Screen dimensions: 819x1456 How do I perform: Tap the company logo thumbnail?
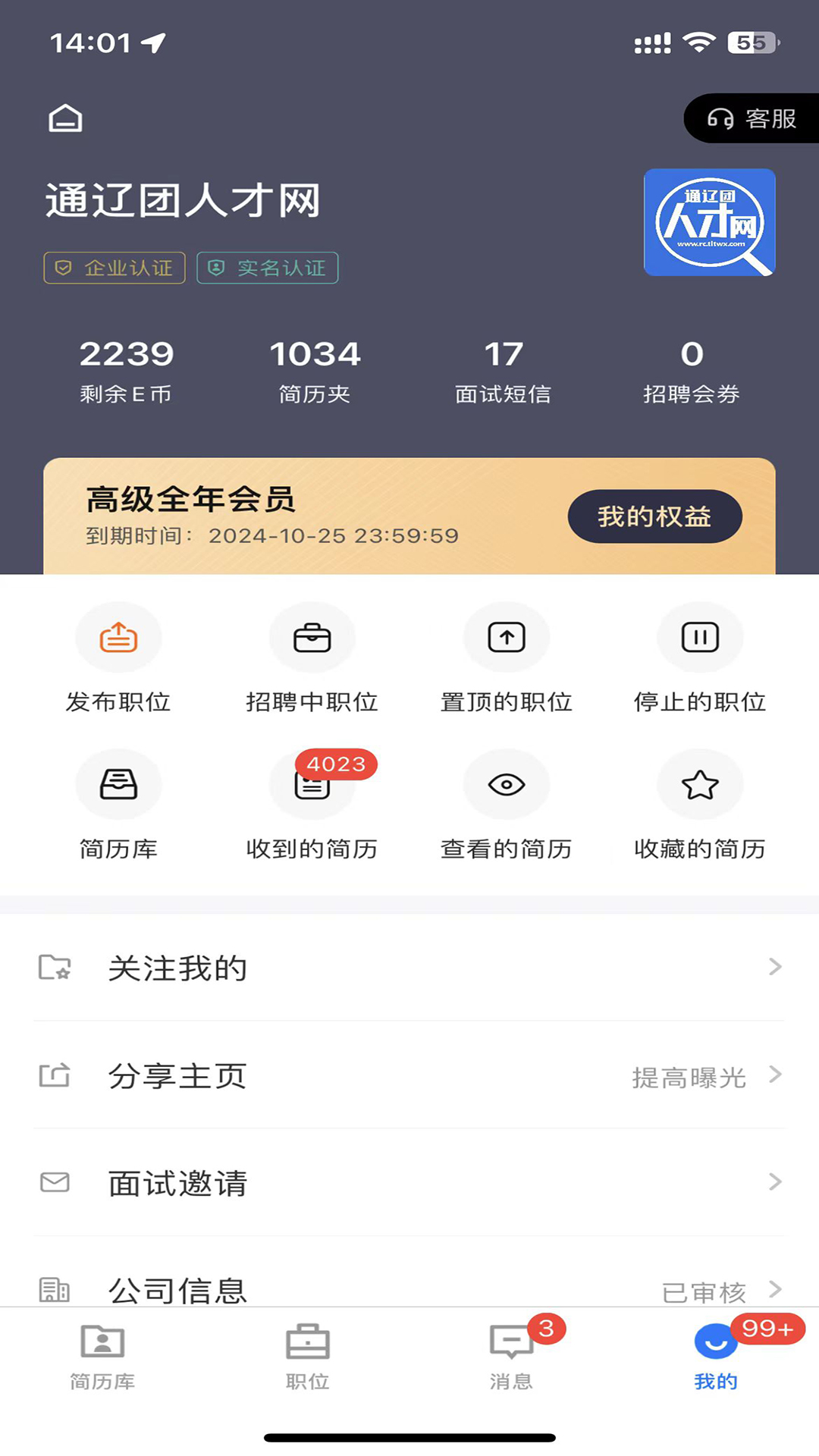[x=709, y=222]
